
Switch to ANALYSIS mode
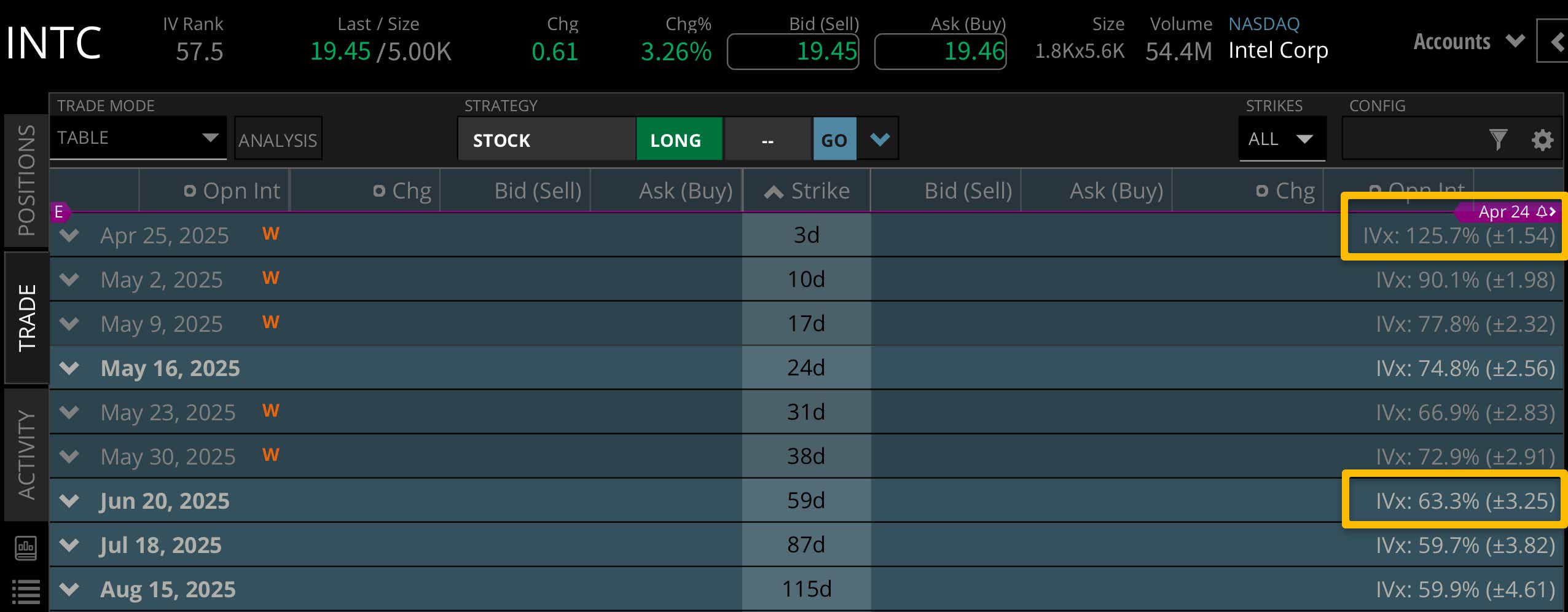(x=278, y=140)
